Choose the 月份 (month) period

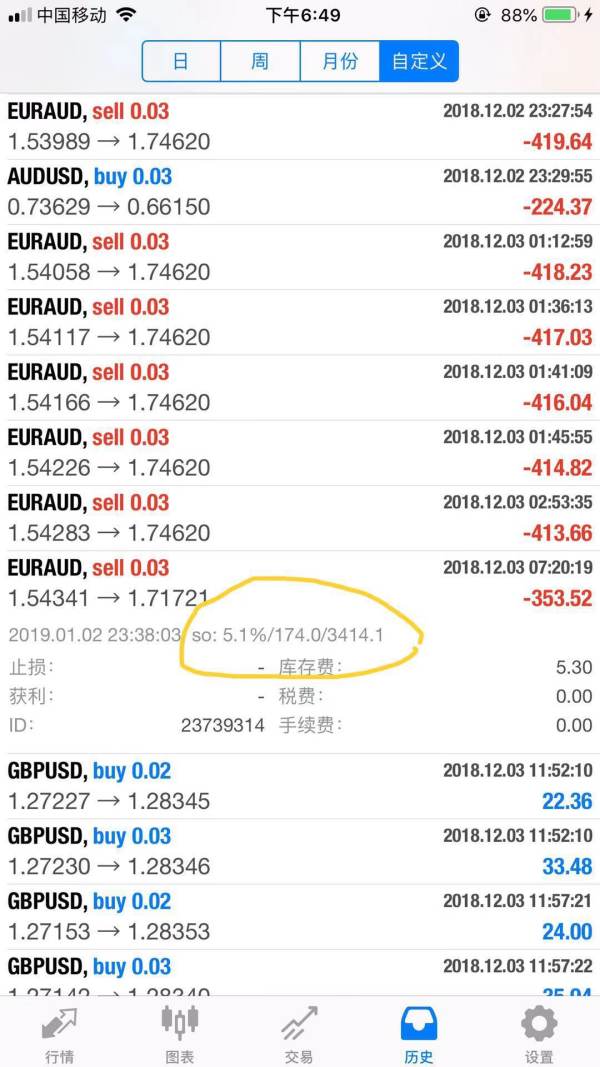pos(339,61)
